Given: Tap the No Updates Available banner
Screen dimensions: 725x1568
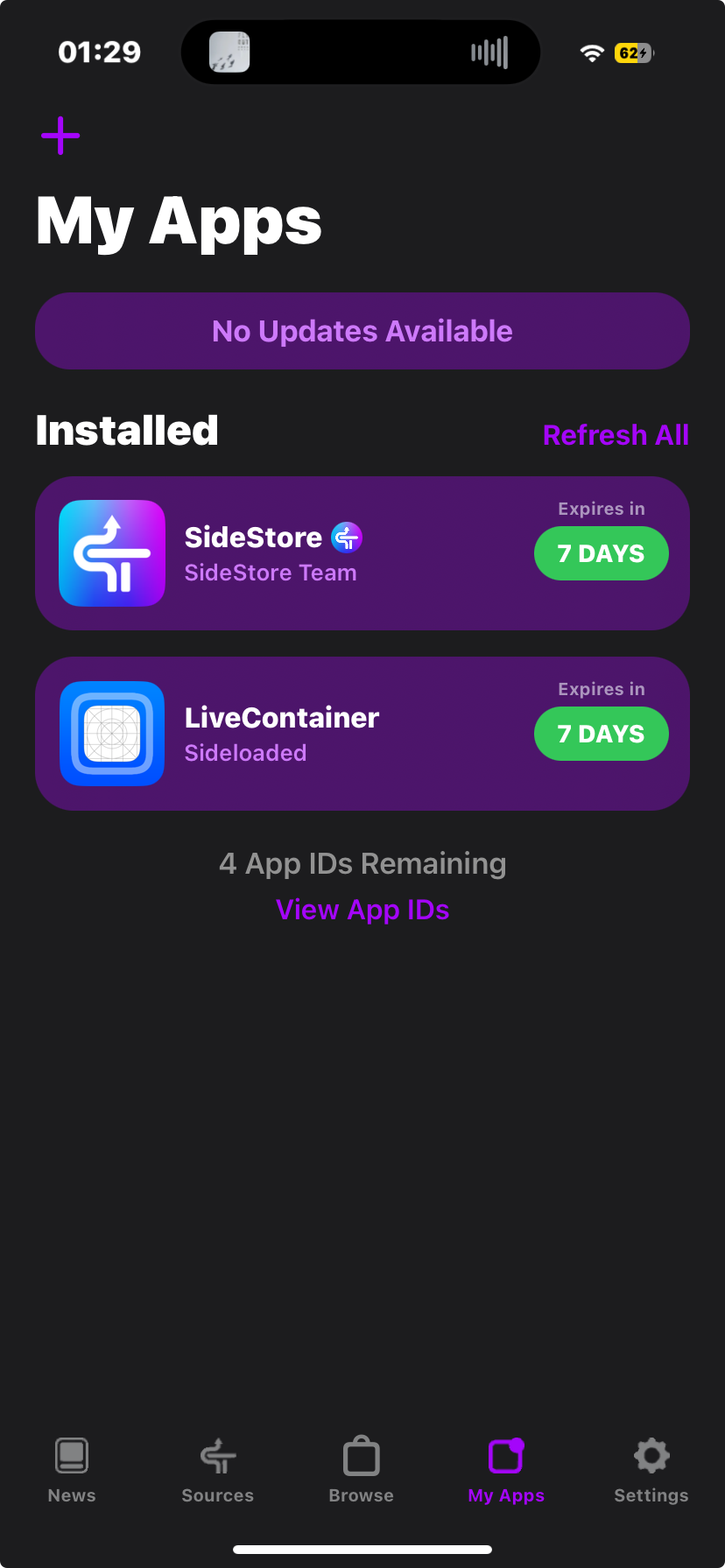Looking at the screenshot, I should tap(362, 331).
